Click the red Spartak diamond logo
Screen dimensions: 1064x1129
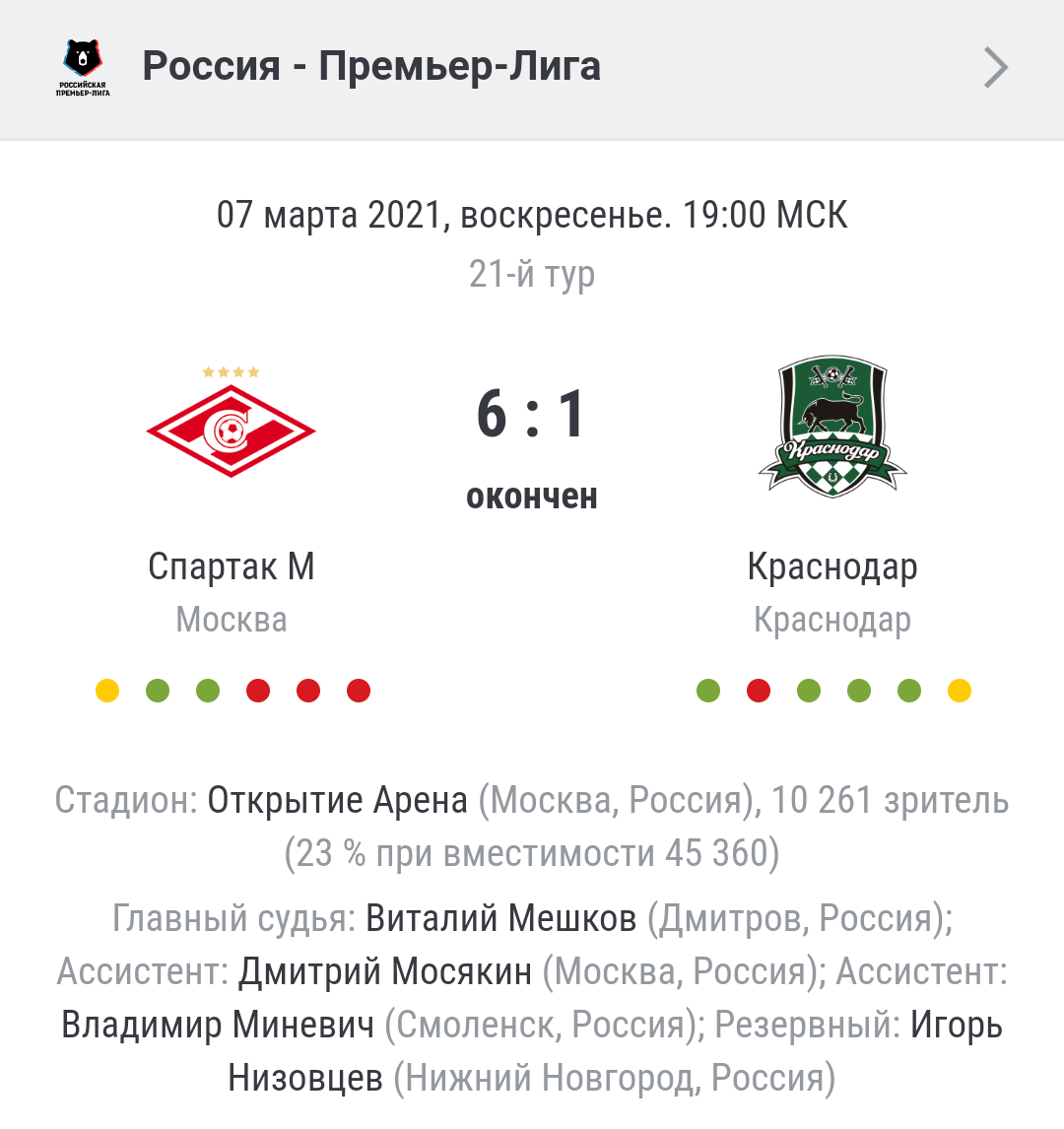point(233,431)
